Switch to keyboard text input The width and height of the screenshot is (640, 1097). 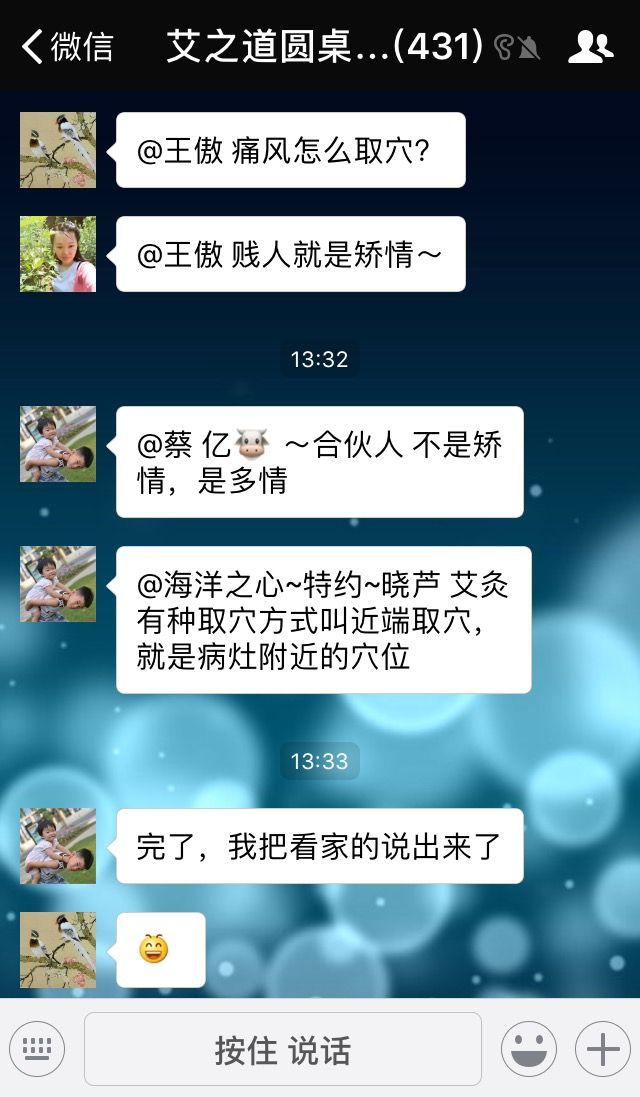[x=37, y=1049]
